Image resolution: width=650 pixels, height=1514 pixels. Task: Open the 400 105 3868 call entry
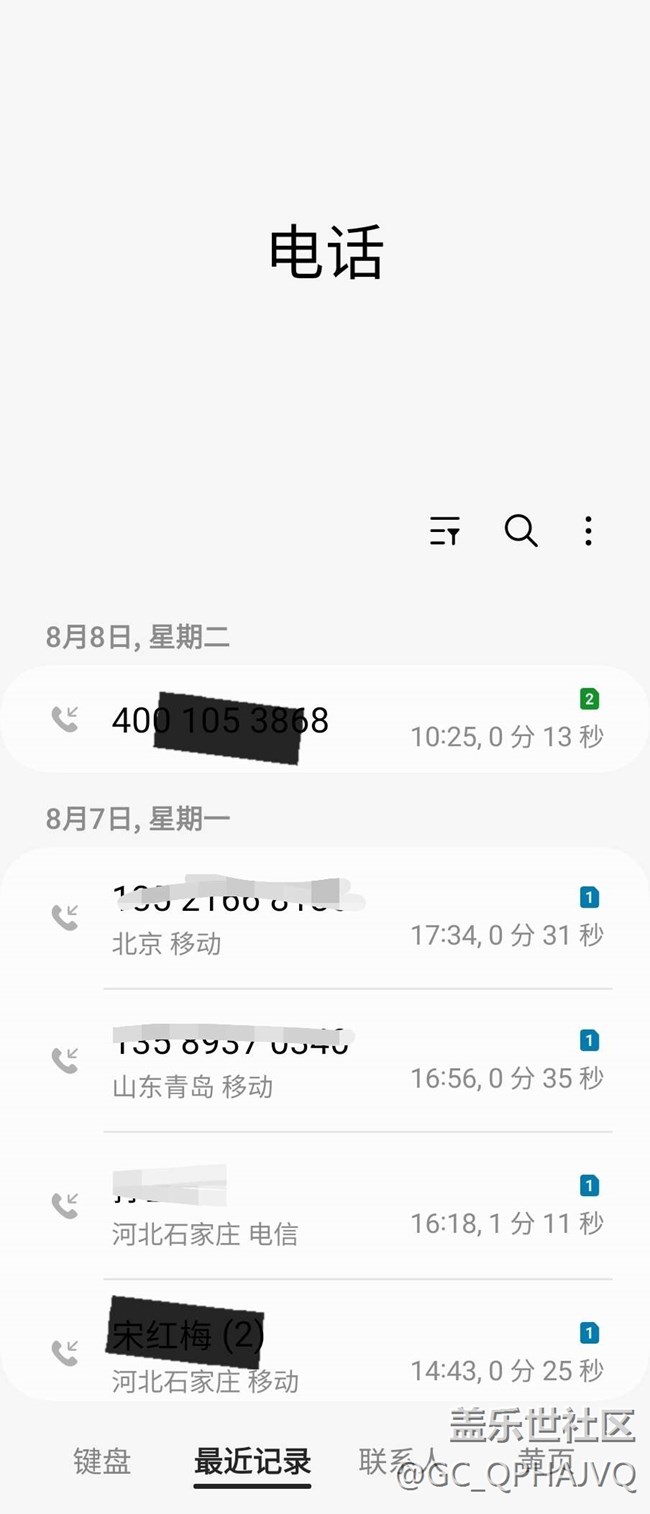click(325, 719)
